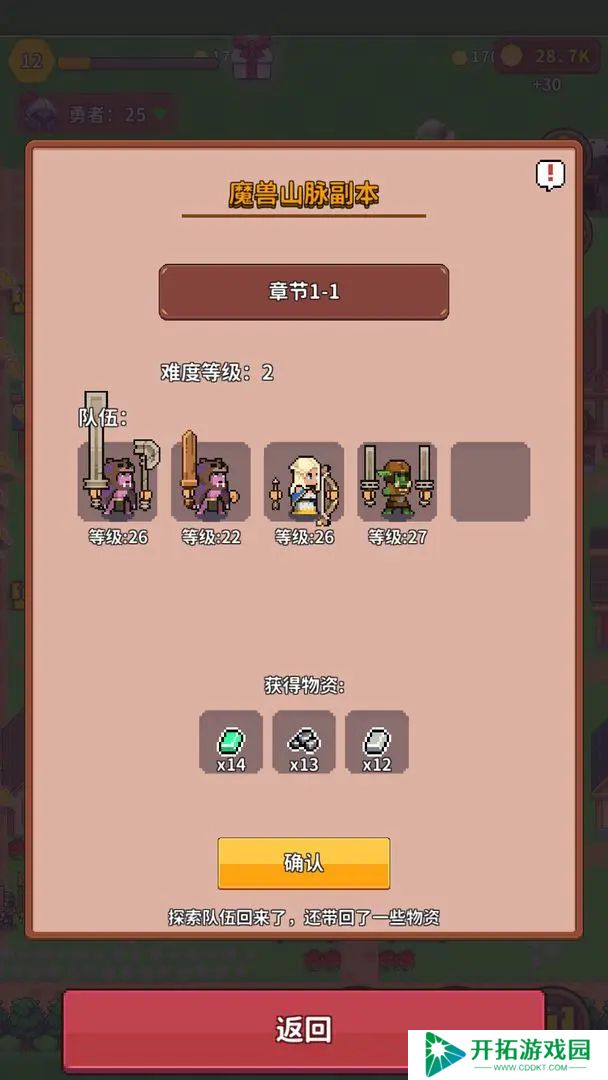This screenshot has width=608, height=1080.
Task: Tap the red 返回 back button
Action: tap(303, 1028)
